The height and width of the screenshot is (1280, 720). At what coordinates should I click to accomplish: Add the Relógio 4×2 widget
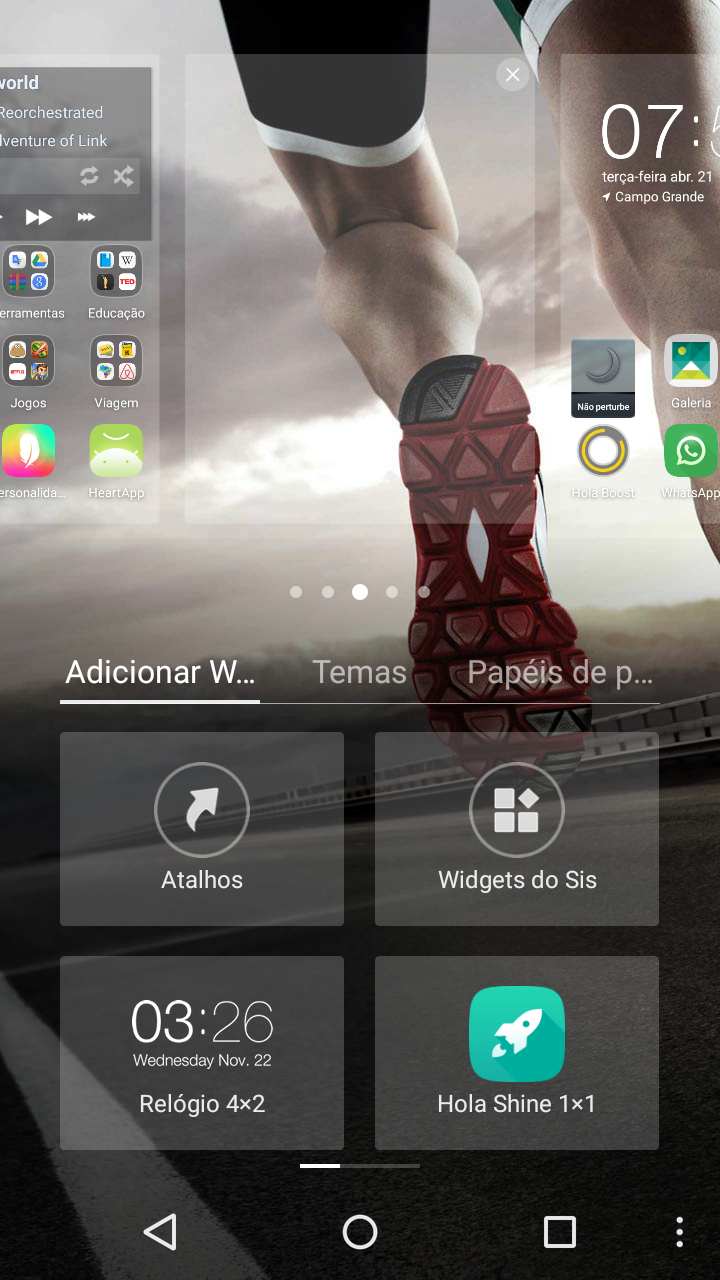pyautogui.click(x=202, y=1052)
